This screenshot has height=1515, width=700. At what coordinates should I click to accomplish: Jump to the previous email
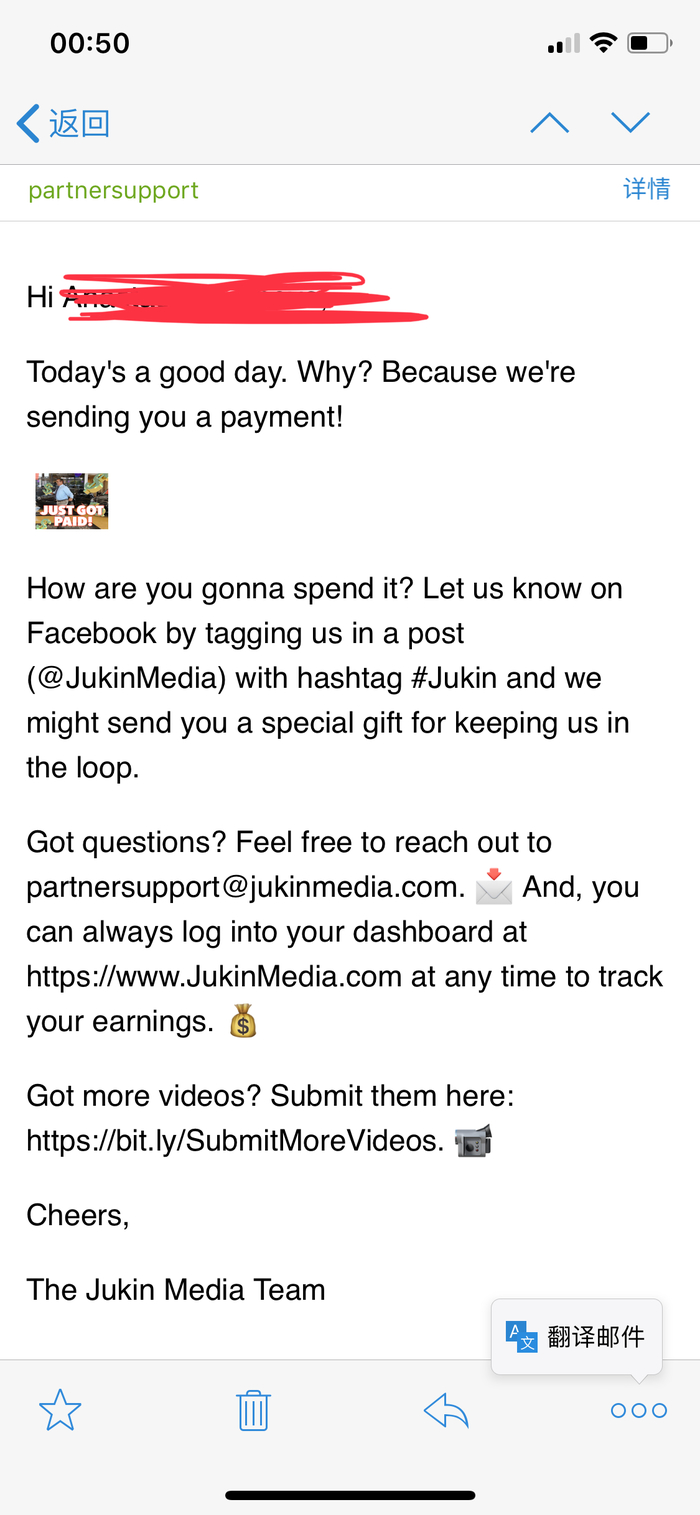tap(549, 123)
